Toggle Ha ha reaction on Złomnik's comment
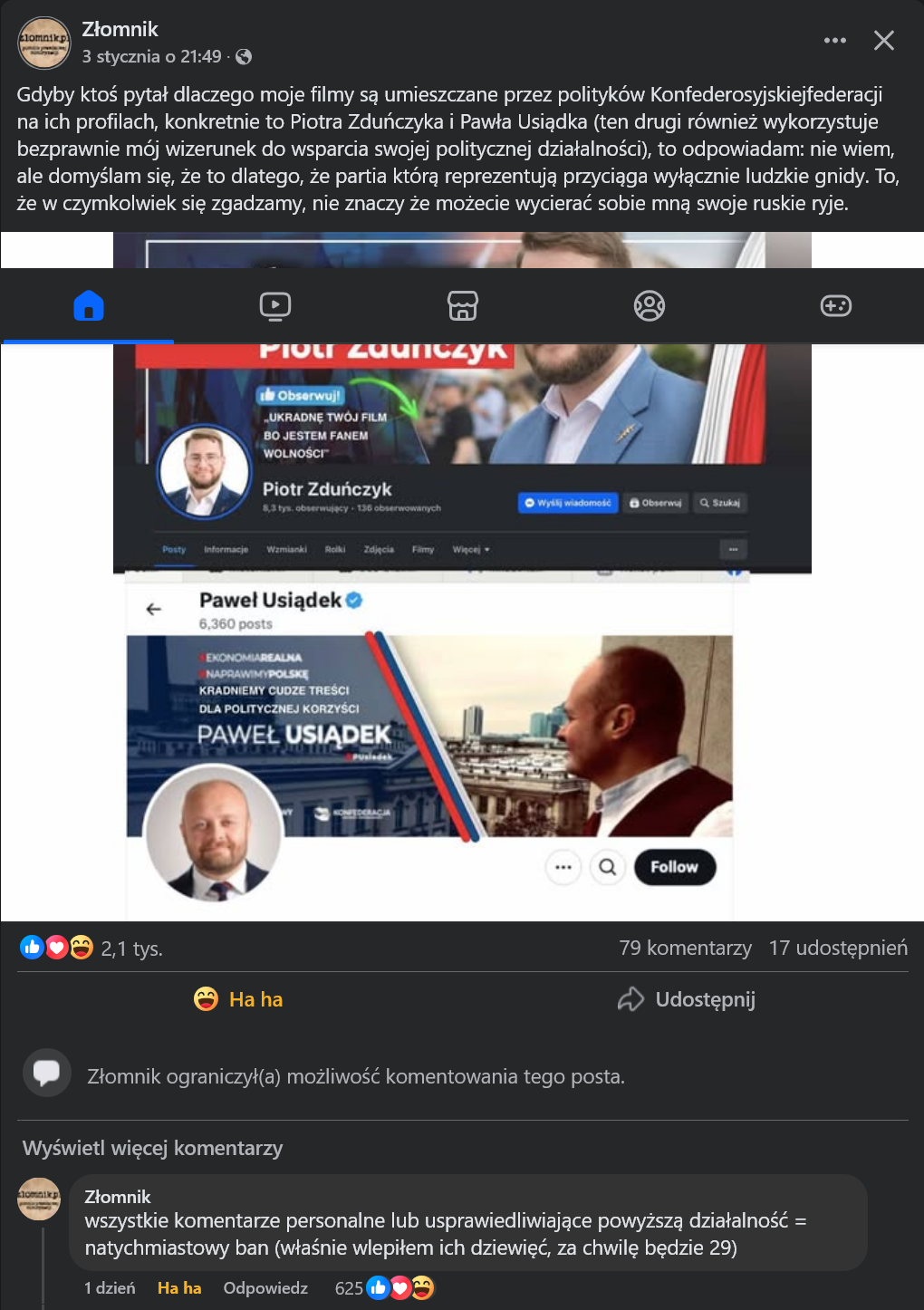This screenshot has width=924, height=1310. coord(179,1288)
